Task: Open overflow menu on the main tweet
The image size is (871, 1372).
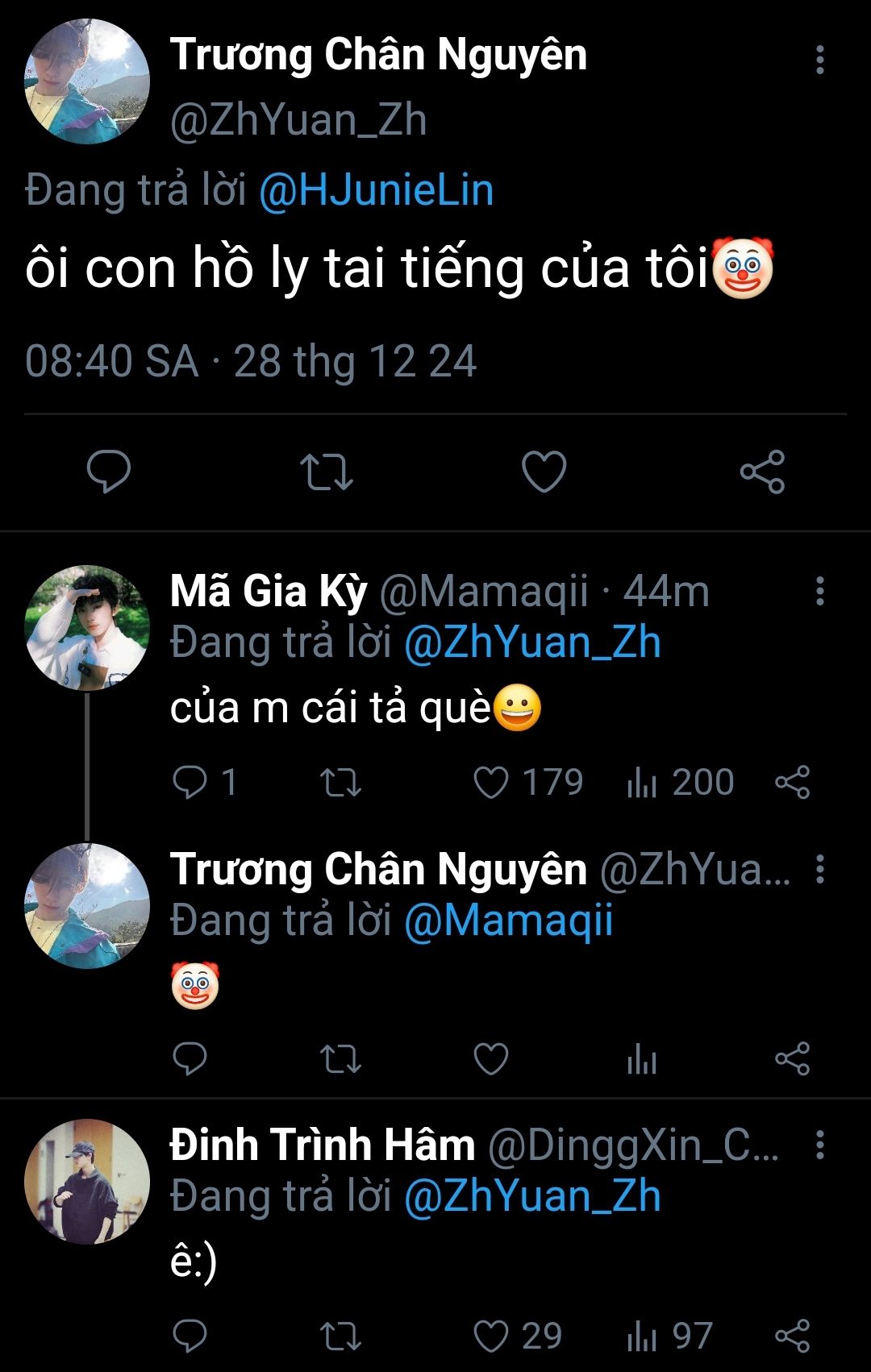Action: 819,60
